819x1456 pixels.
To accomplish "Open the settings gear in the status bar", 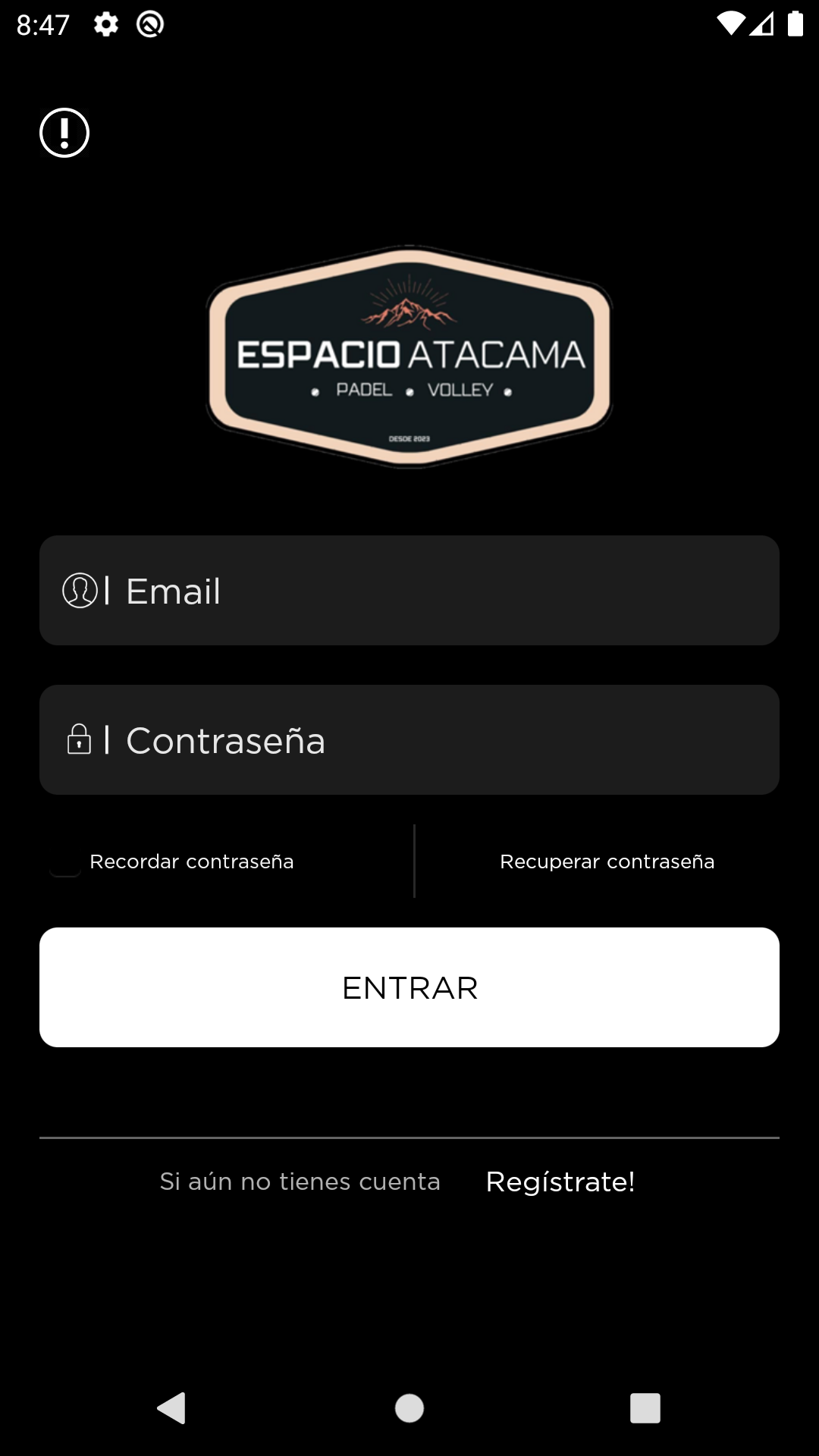I will [105, 24].
